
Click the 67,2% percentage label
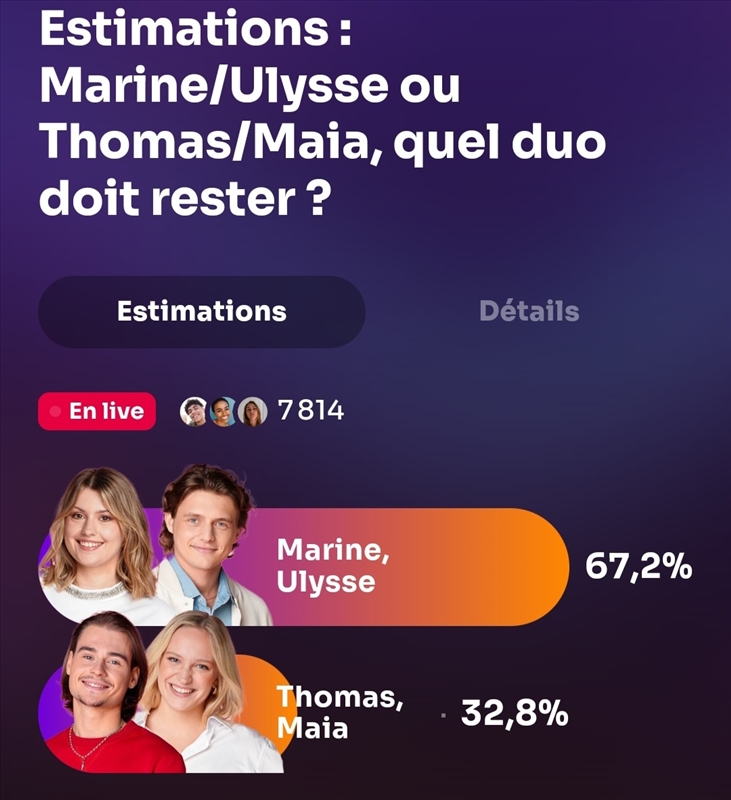click(639, 567)
